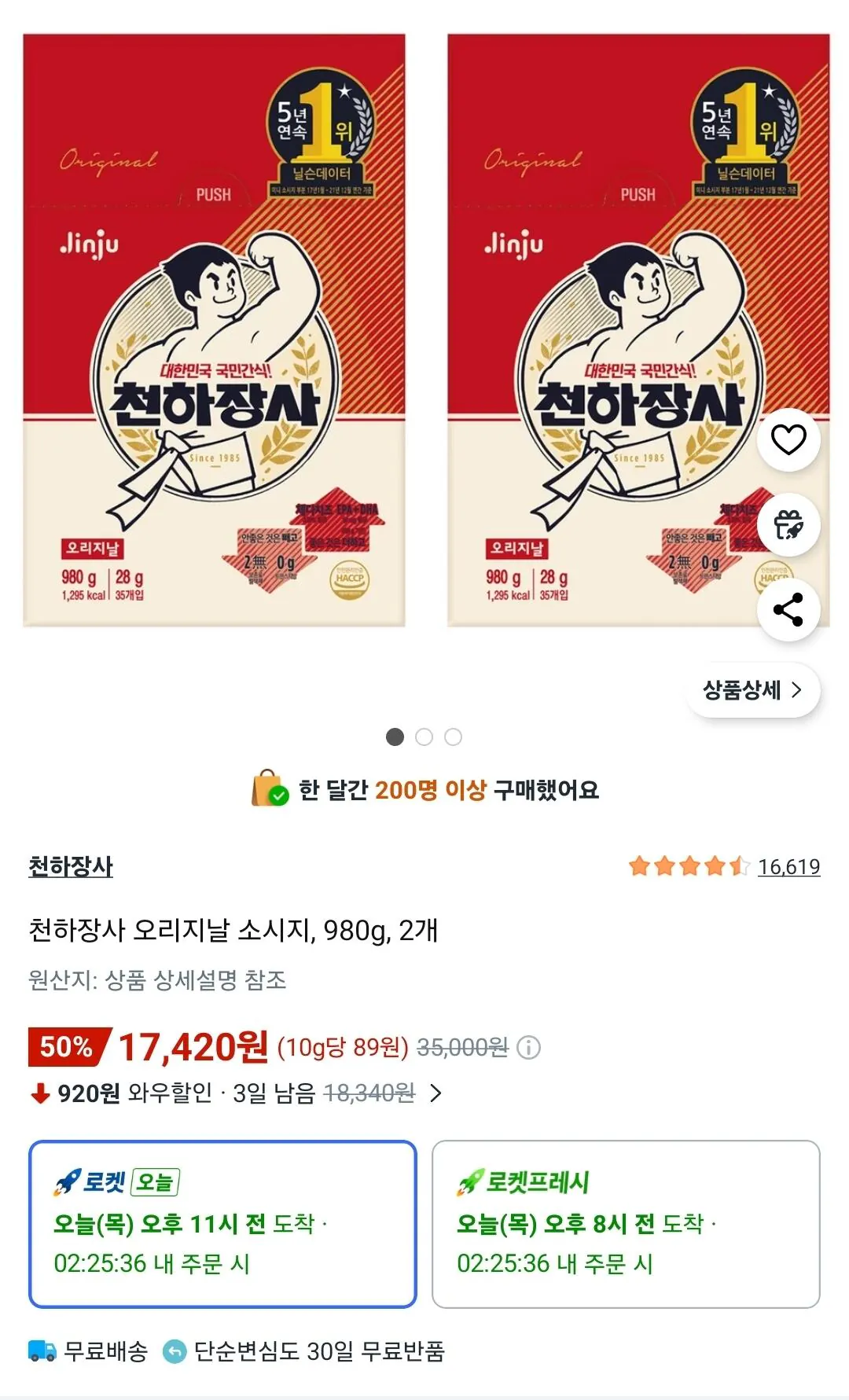The image size is (849, 1400).
Task: Tap the heart icon to add to wishlist
Action: coord(788,441)
